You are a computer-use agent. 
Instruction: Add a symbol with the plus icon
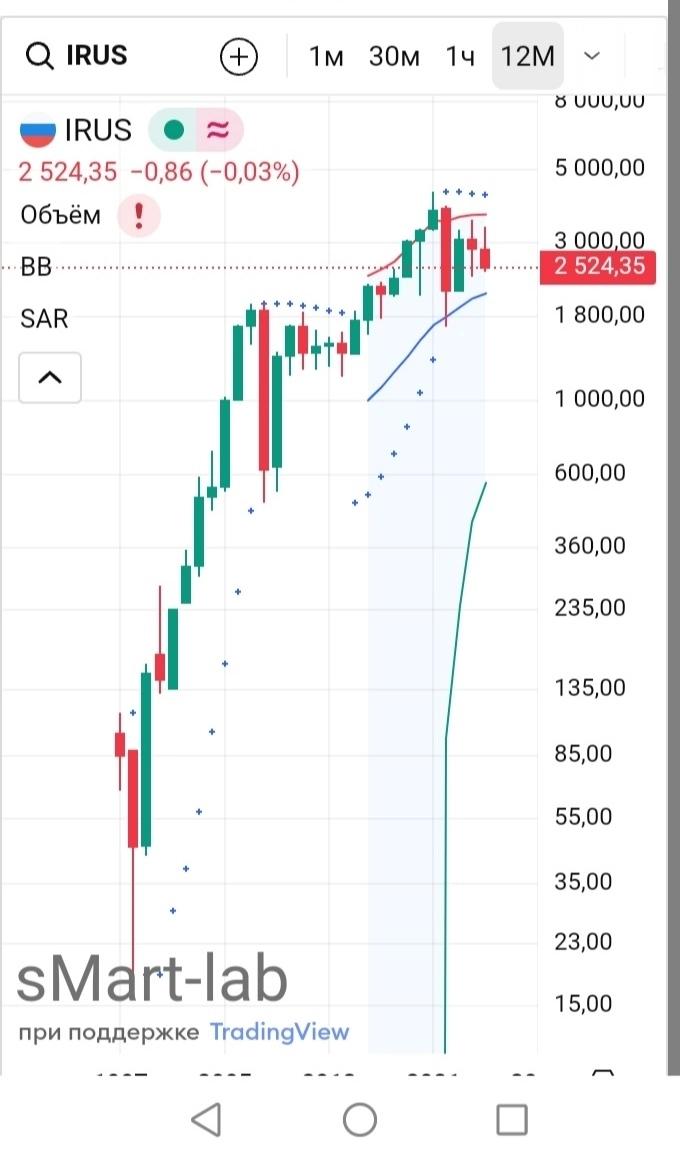pyautogui.click(x=238, y=57)
